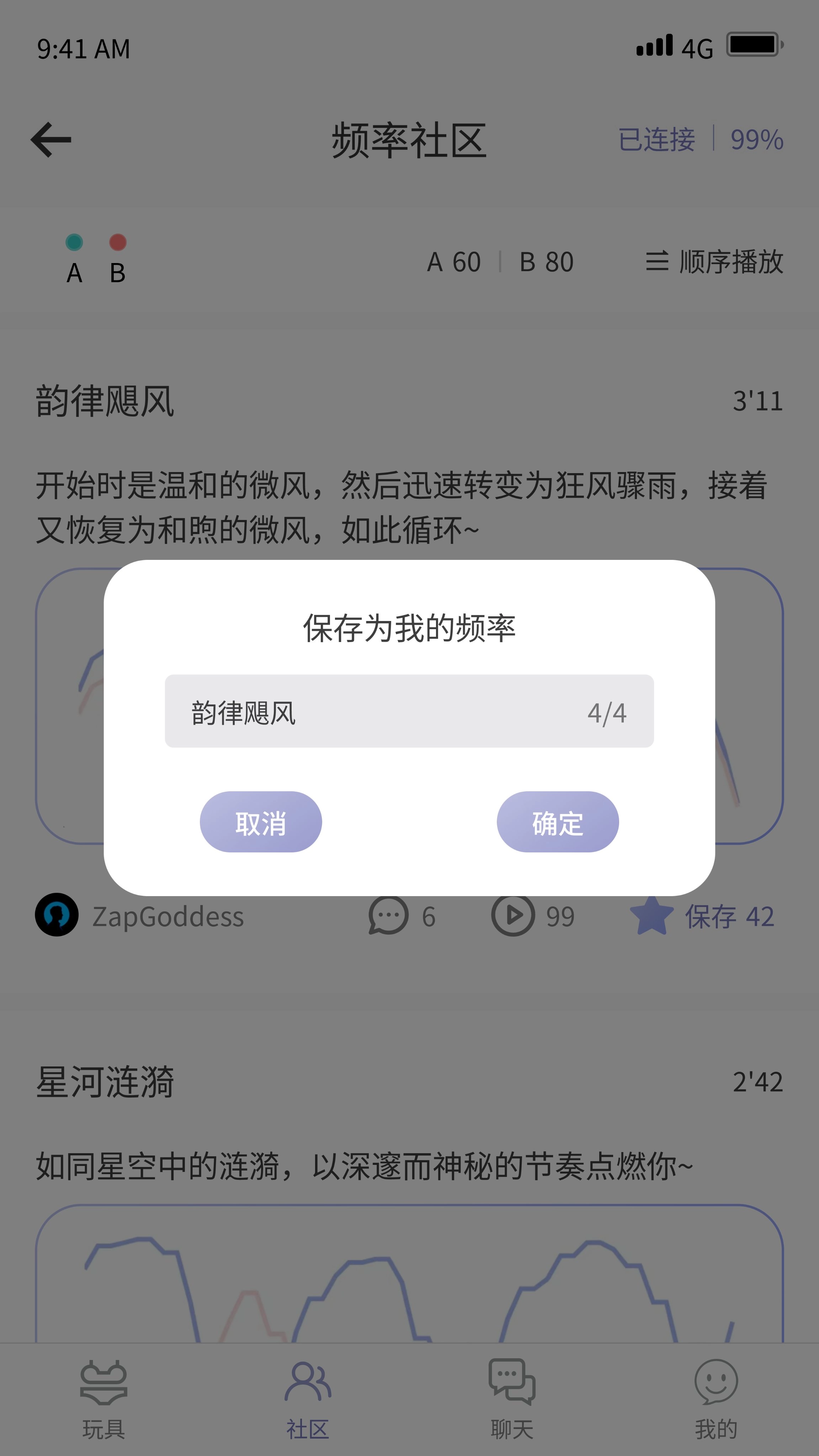The image size is (819, 1456).
Task: Open comments on ZapGoddess's post
Action: 389,916
